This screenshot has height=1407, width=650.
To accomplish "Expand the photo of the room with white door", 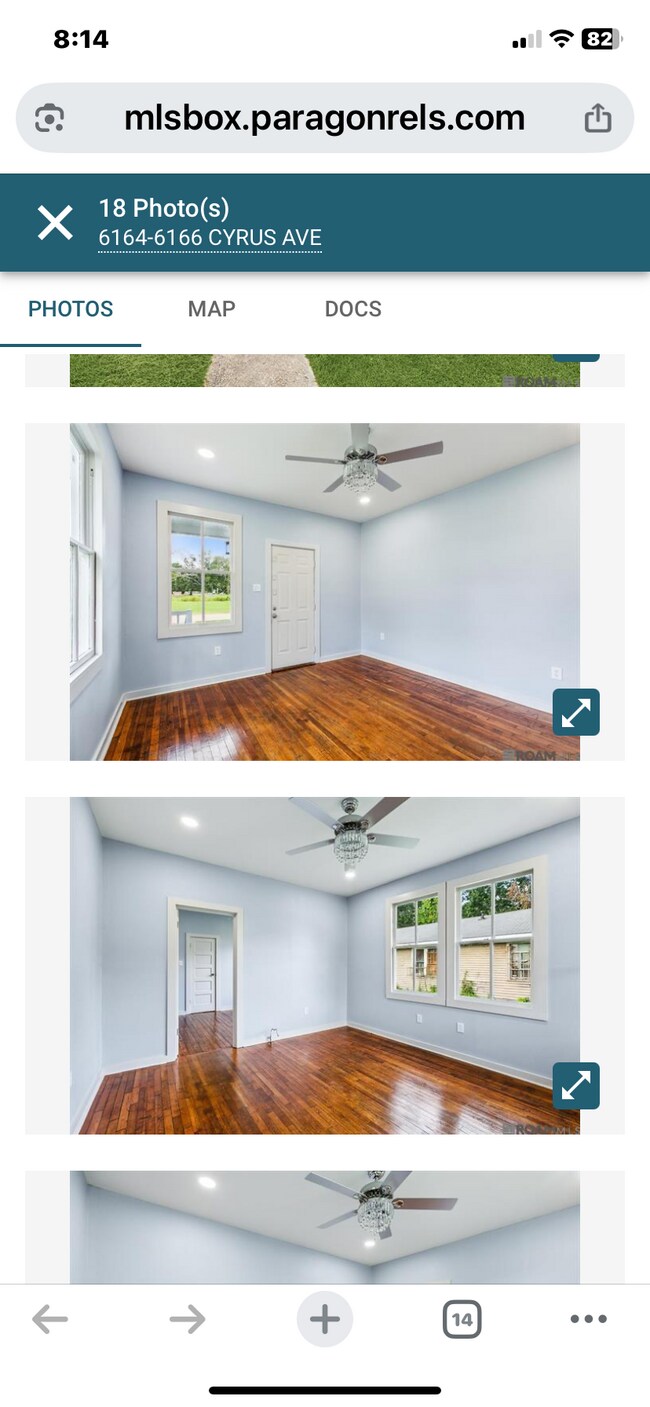I will pos(576,712).
